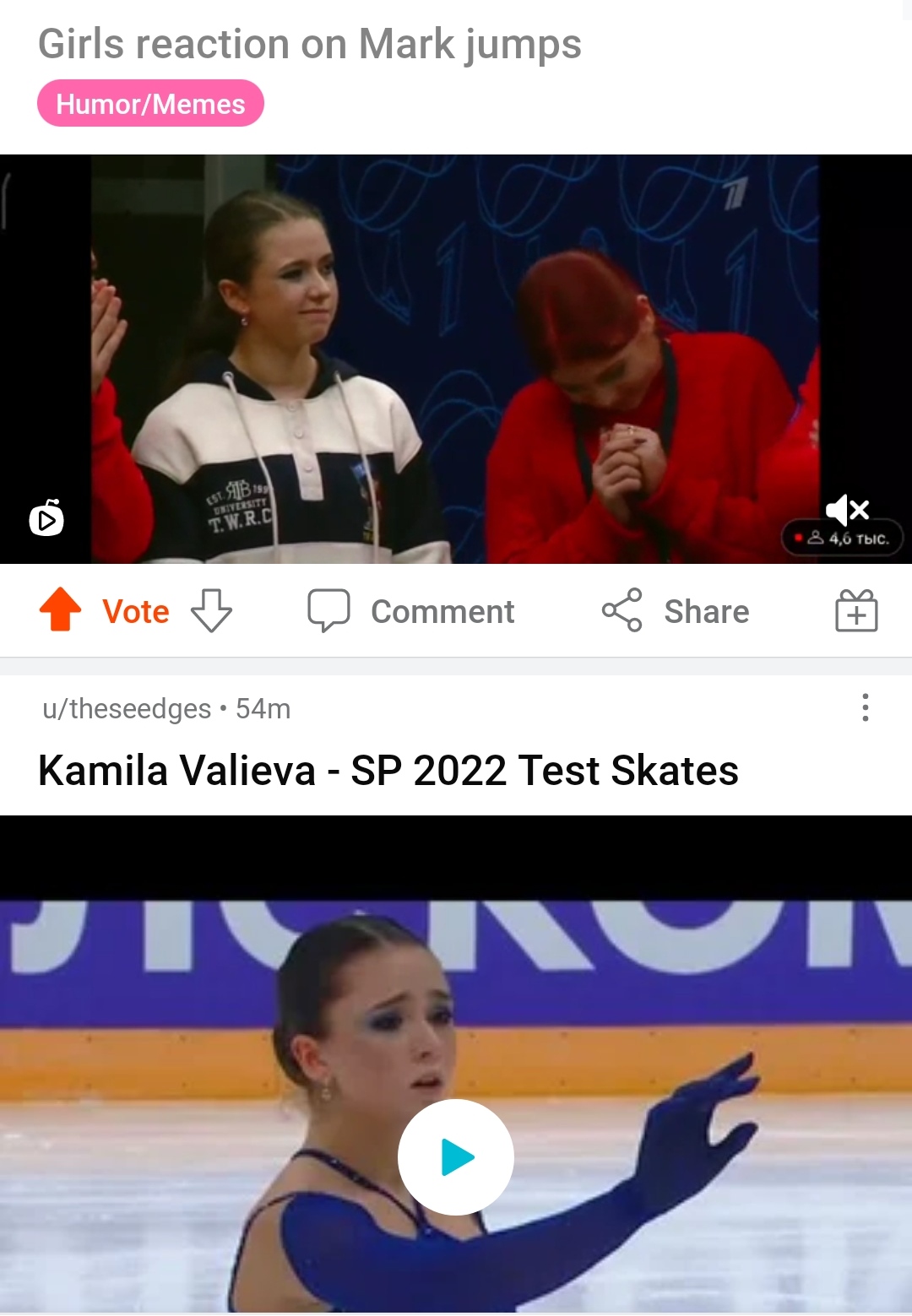The width and height of the screenshot is (912, 1316).
Task: View u/theseedges profile
Action: pyautogui.click(x=127, y=708)
